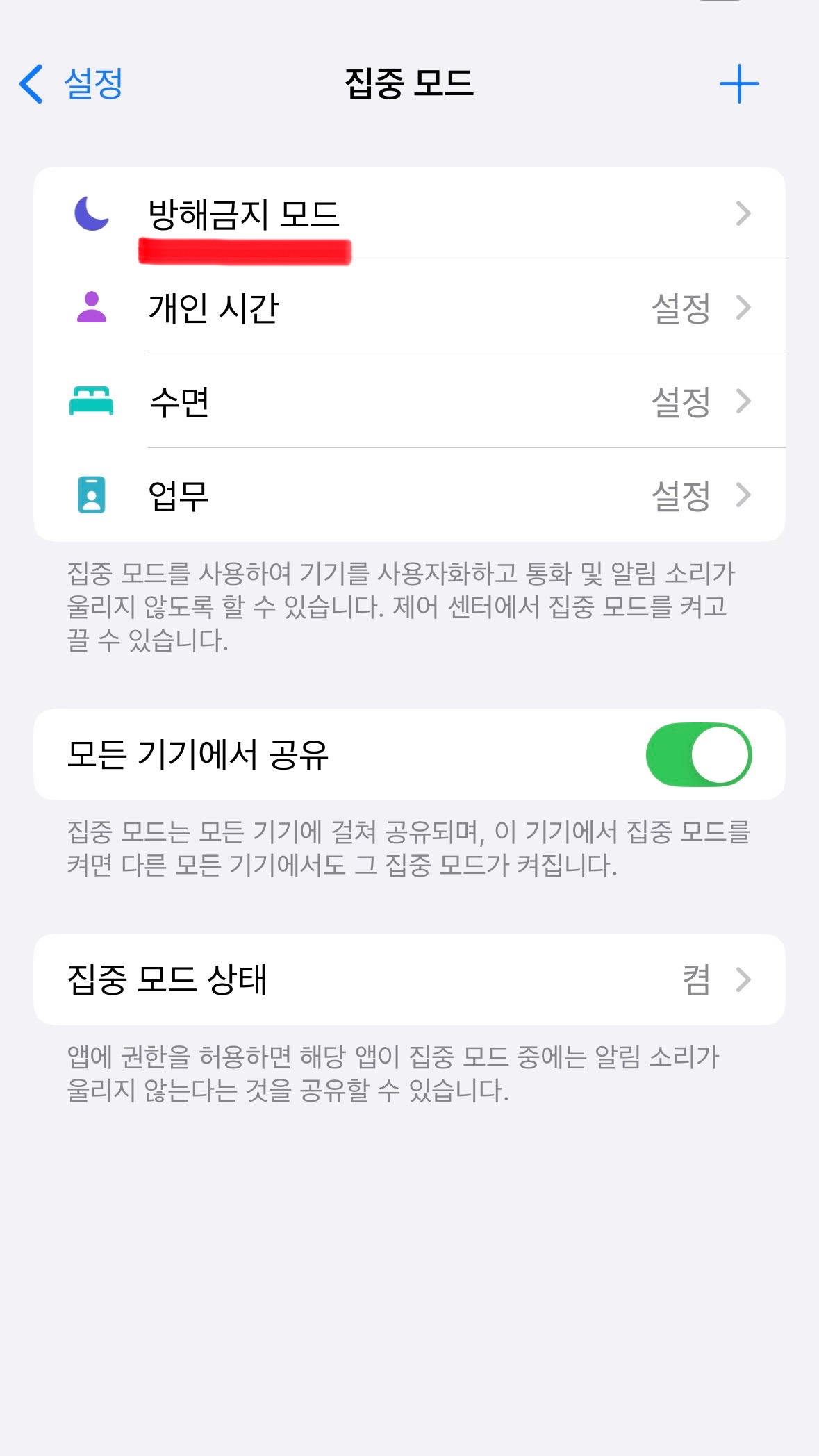
Task: Tap the 켬 status indicator
Action: pos(697,980)
